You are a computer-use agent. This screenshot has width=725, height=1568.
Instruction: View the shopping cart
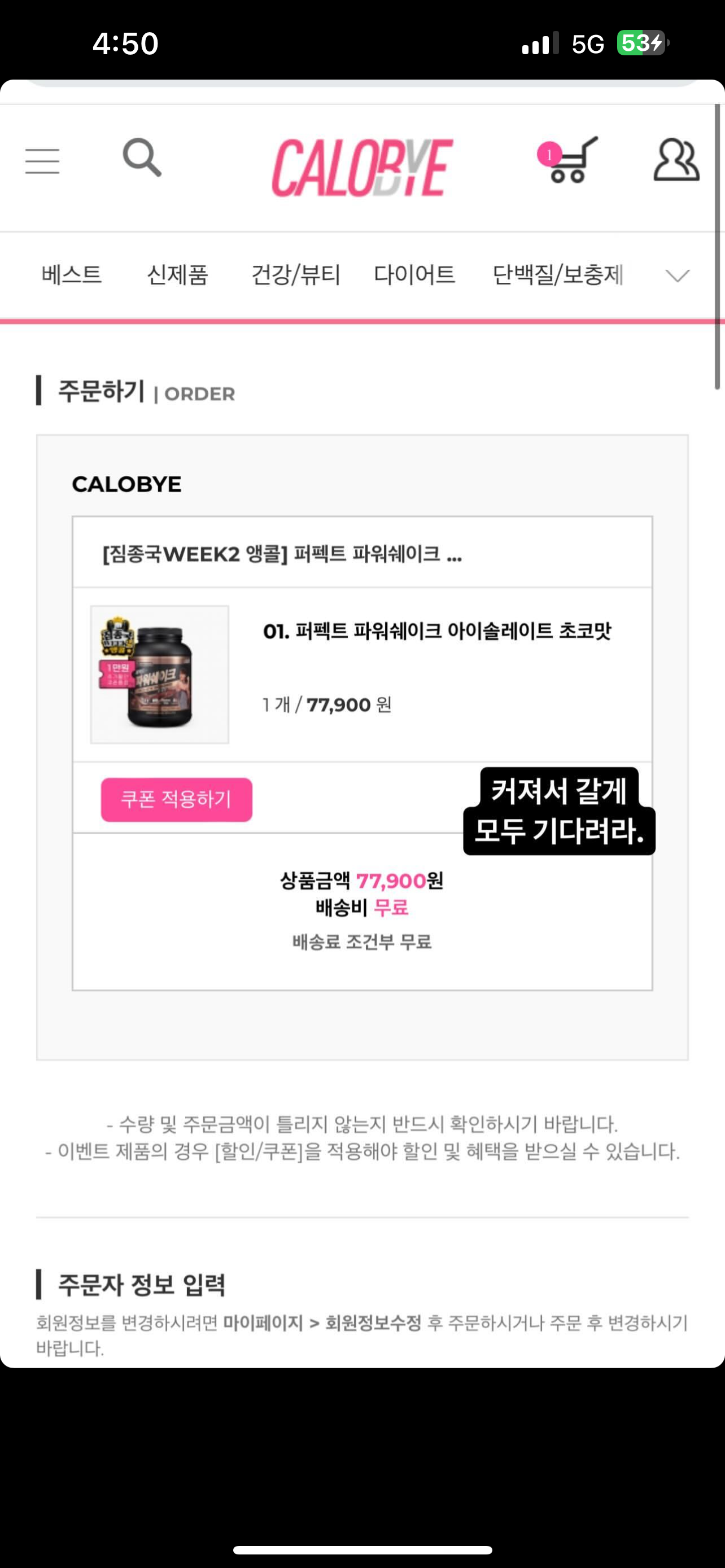(569, 160)
